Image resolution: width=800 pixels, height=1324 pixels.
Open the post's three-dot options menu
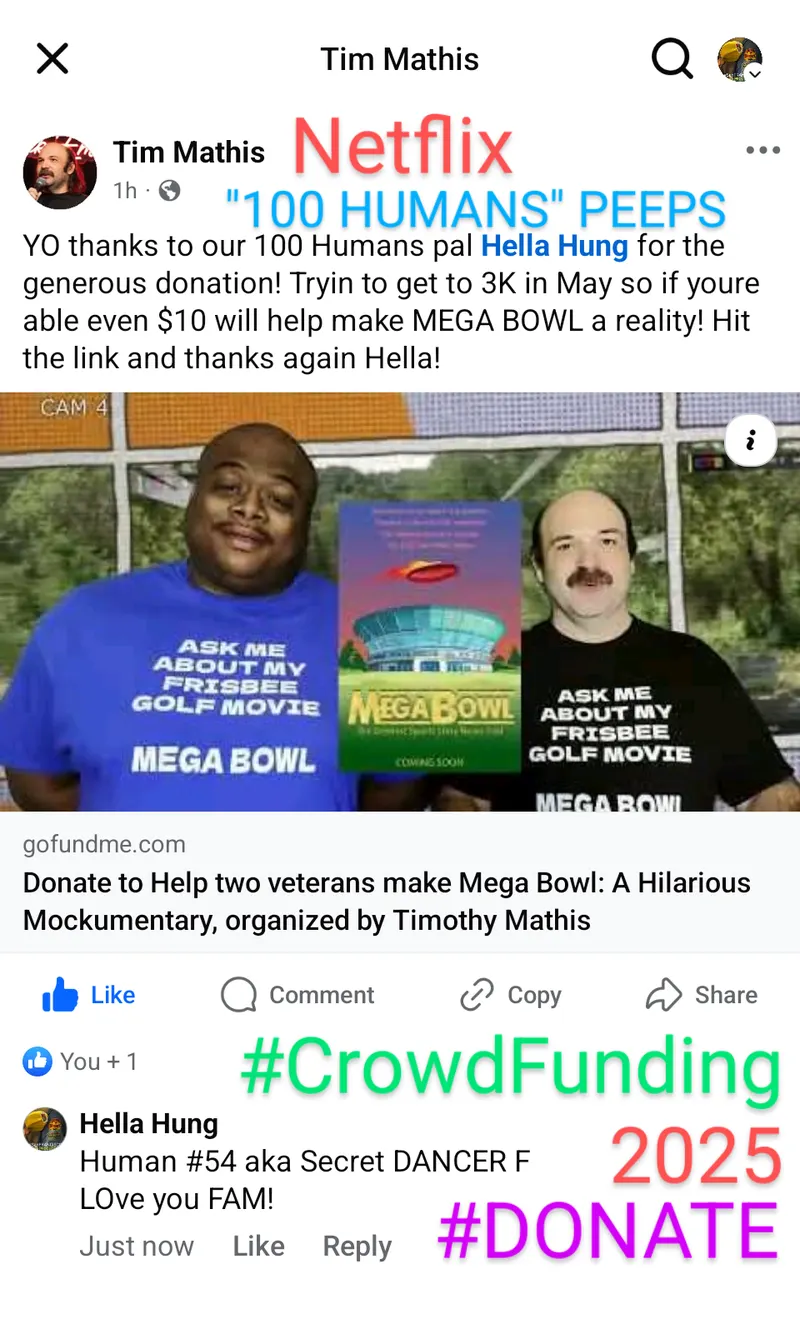coord(762,151)
